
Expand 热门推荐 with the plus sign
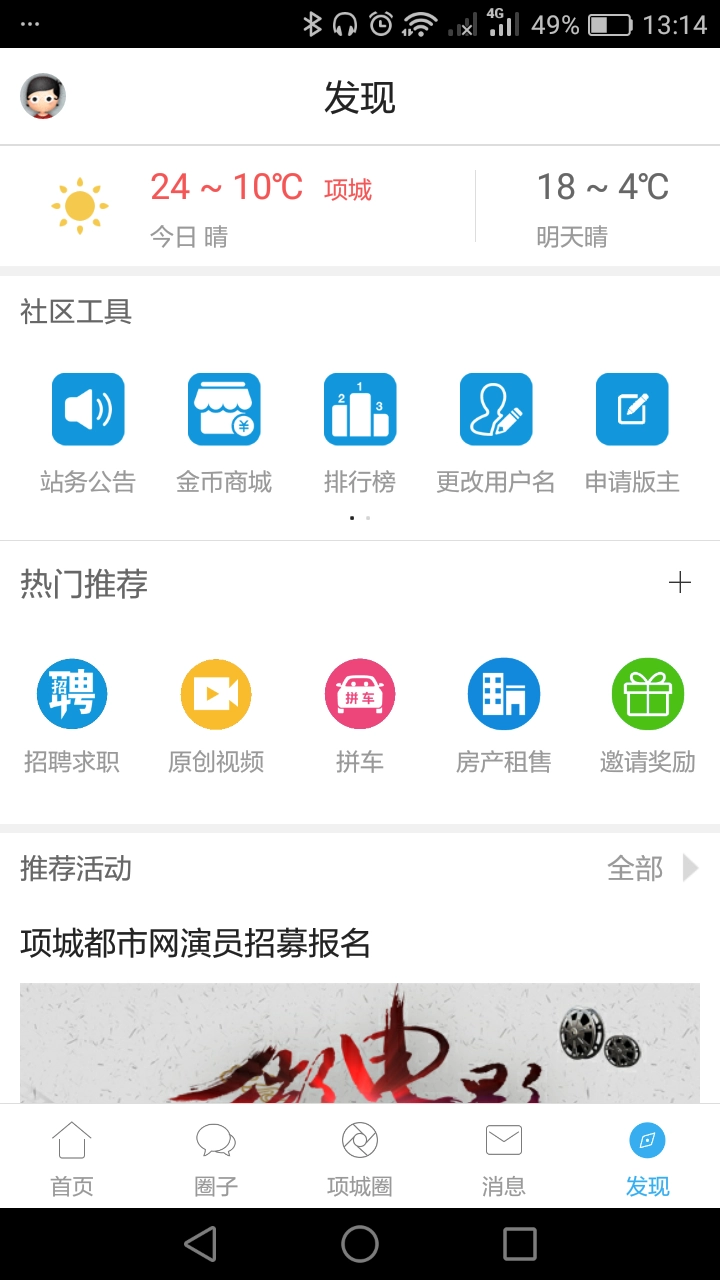click(681, 581)
